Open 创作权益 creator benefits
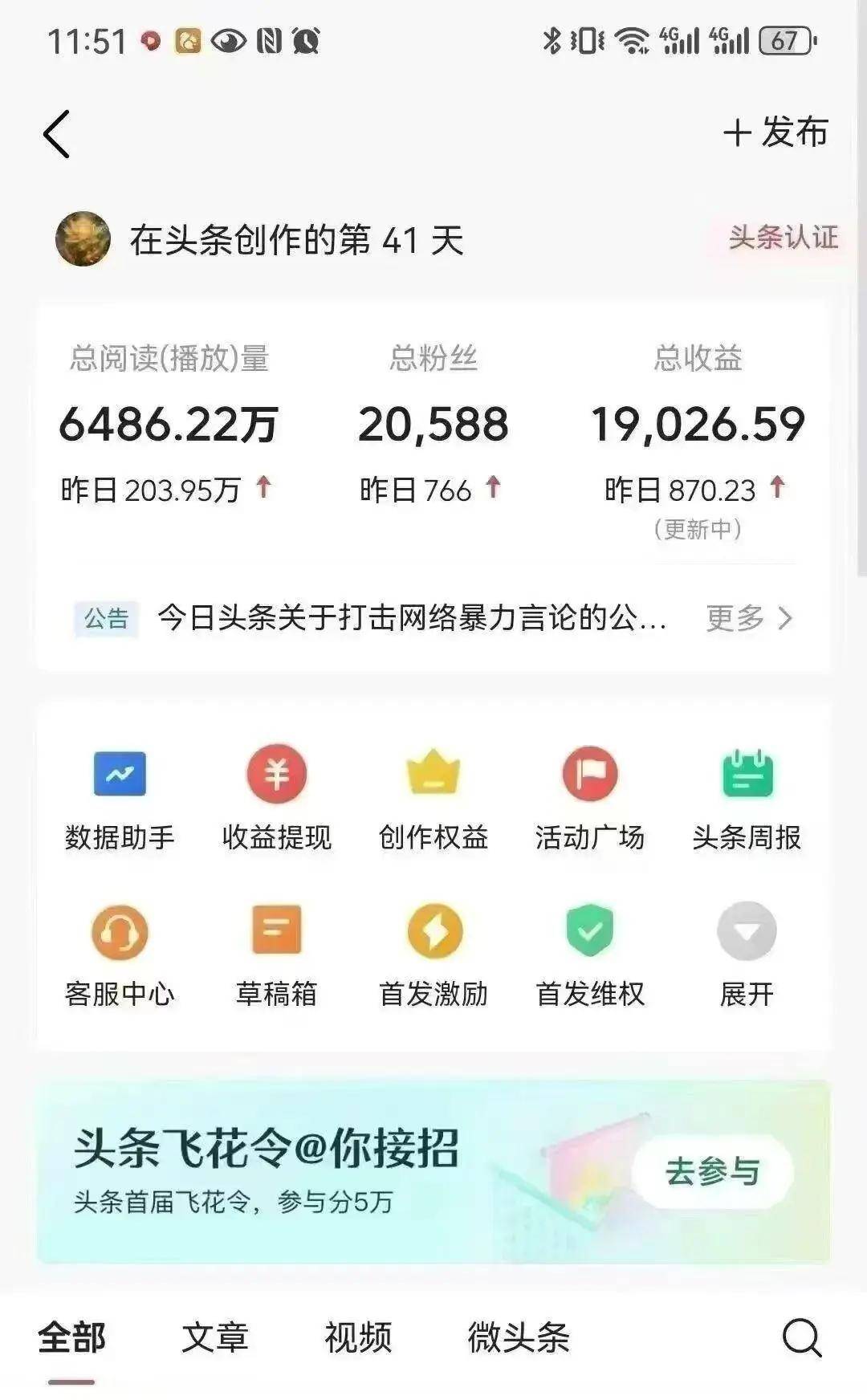 (x=433, y=793)
